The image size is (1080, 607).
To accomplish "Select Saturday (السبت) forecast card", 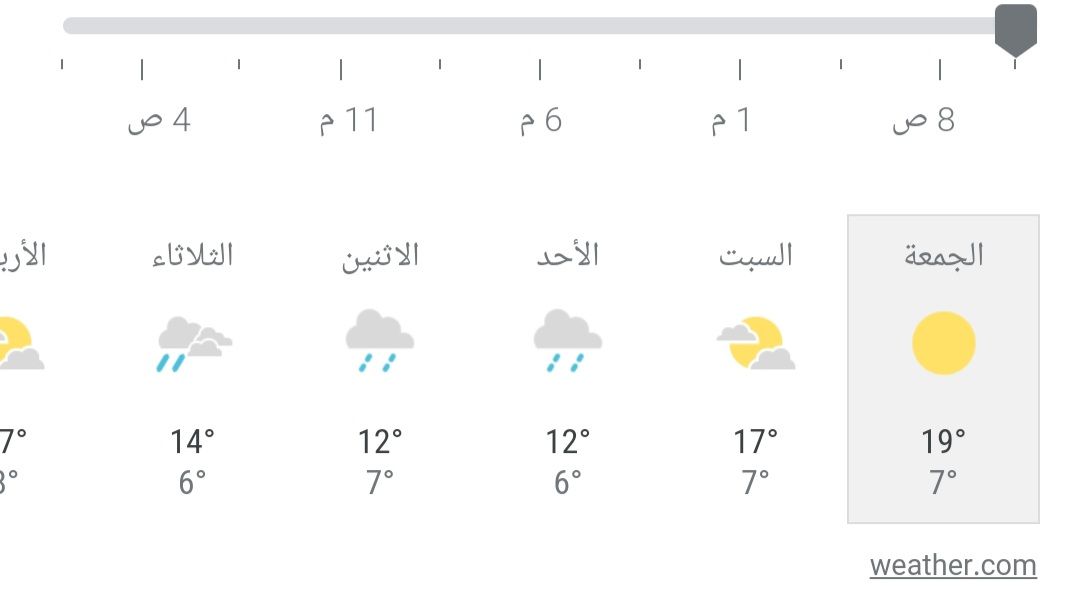I will pyautogui.click(x=755, y=368).
